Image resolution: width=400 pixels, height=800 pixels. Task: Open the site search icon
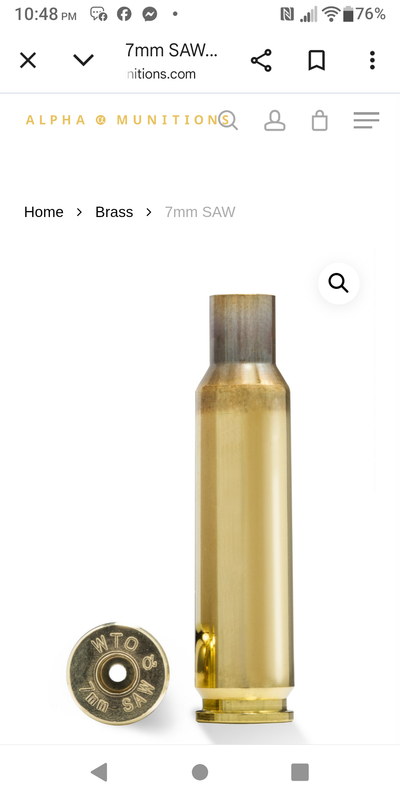[228, 120]
